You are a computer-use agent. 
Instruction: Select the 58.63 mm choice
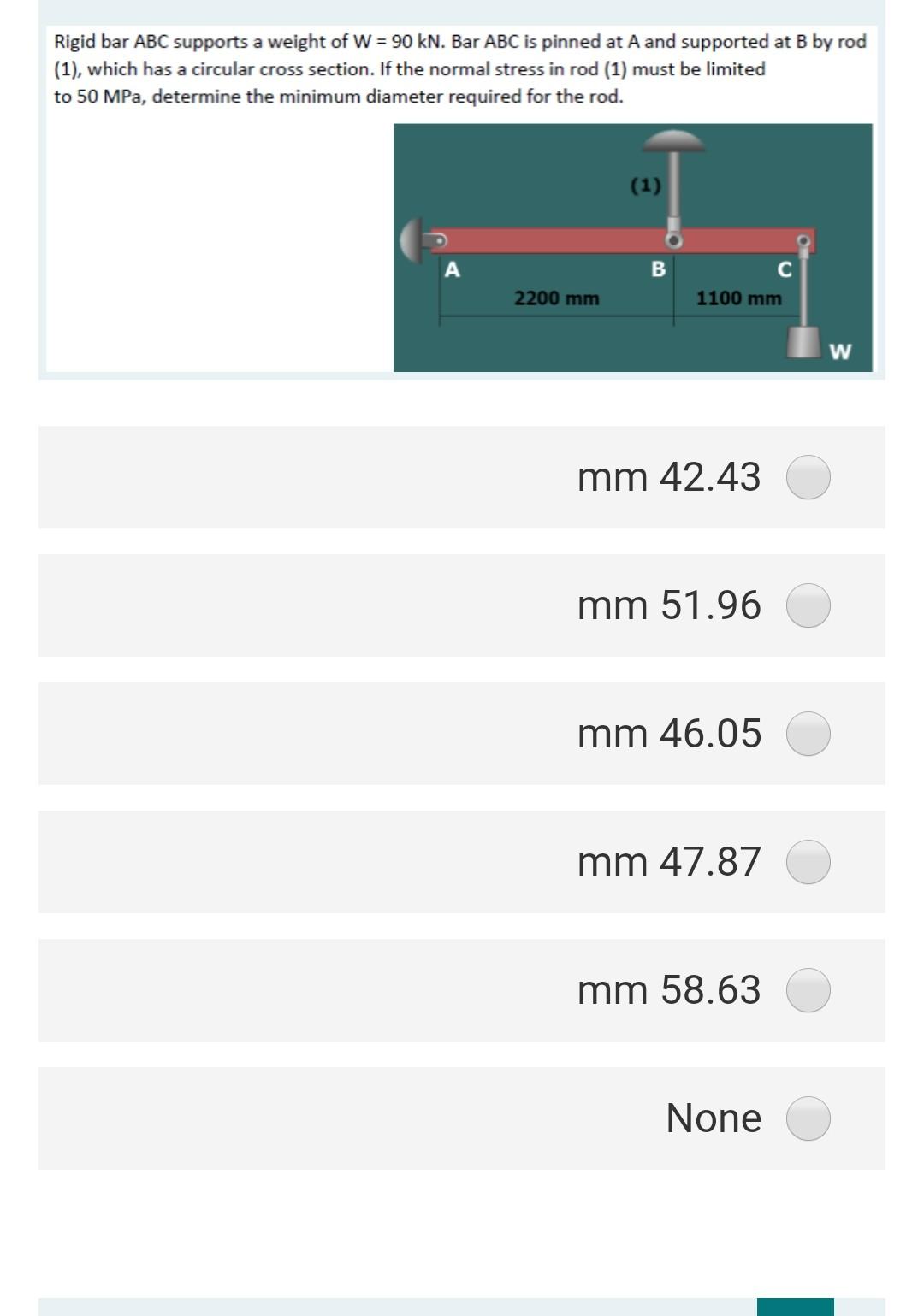pyautogui.click(x=808, y=990)
